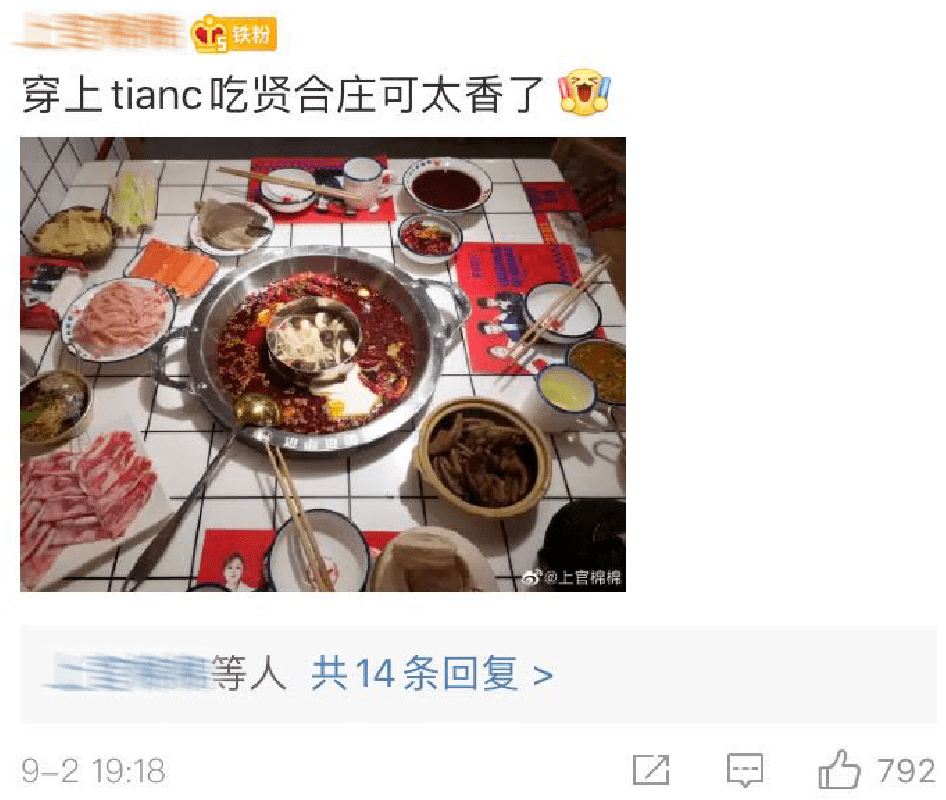Repost this comment with share icon
The width and height of the screenshot is (946, 800).
[651, 770]
